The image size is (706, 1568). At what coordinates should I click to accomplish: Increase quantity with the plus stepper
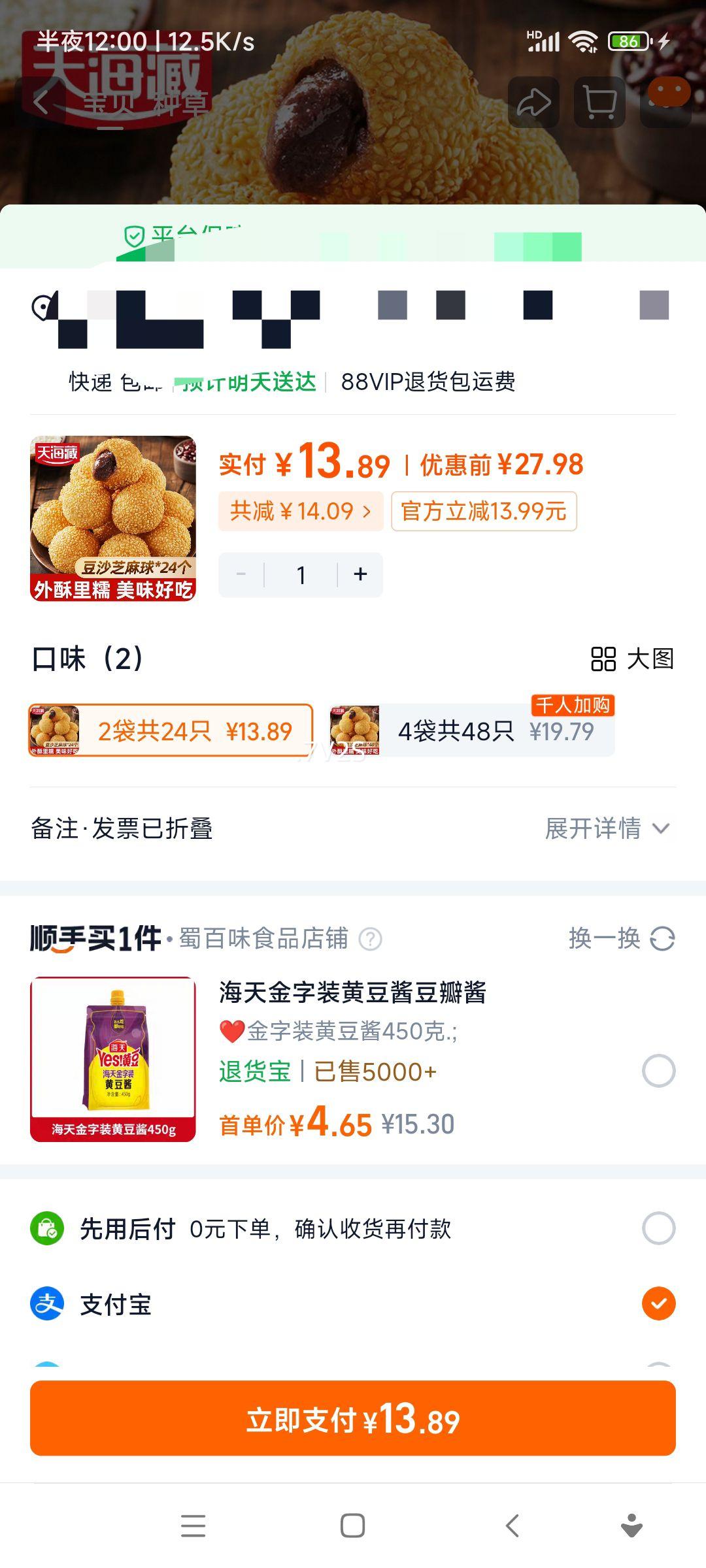tap(359, 574)
